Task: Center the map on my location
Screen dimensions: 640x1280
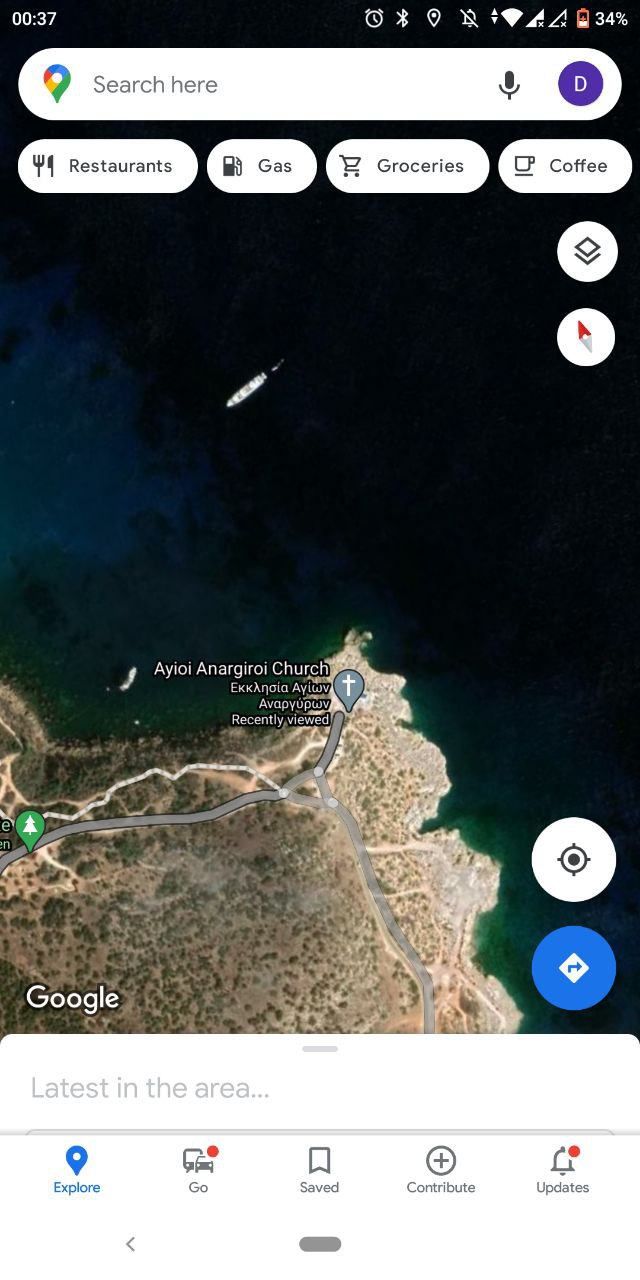Action: 573,860
